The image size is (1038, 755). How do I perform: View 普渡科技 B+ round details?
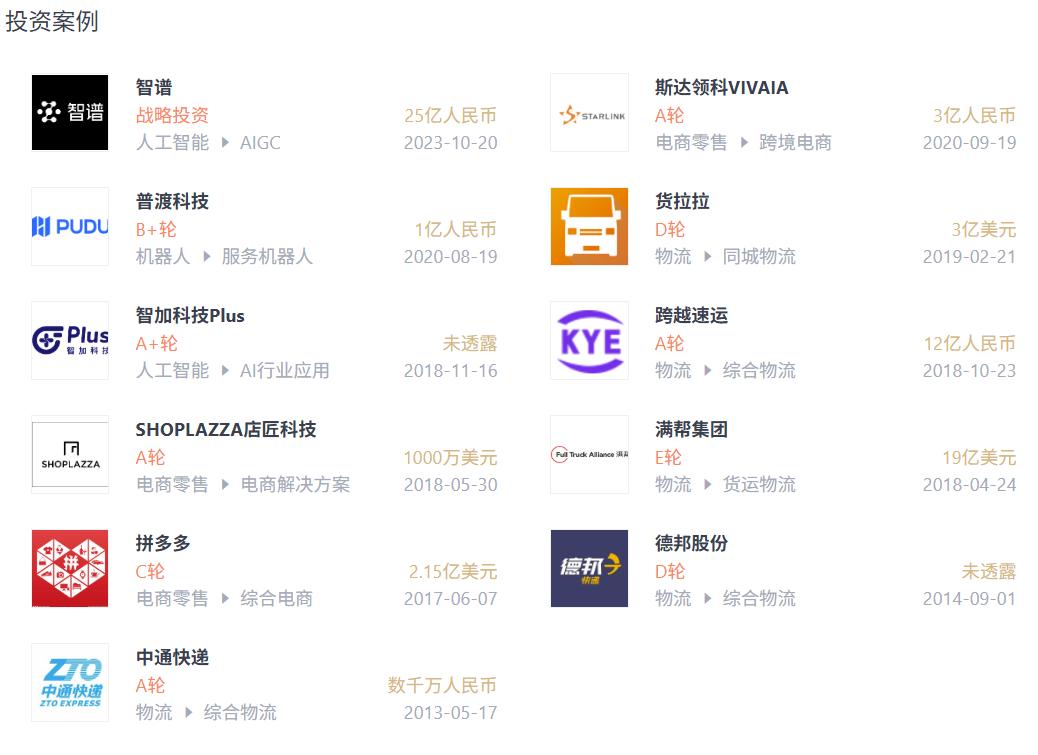[172, 202]
